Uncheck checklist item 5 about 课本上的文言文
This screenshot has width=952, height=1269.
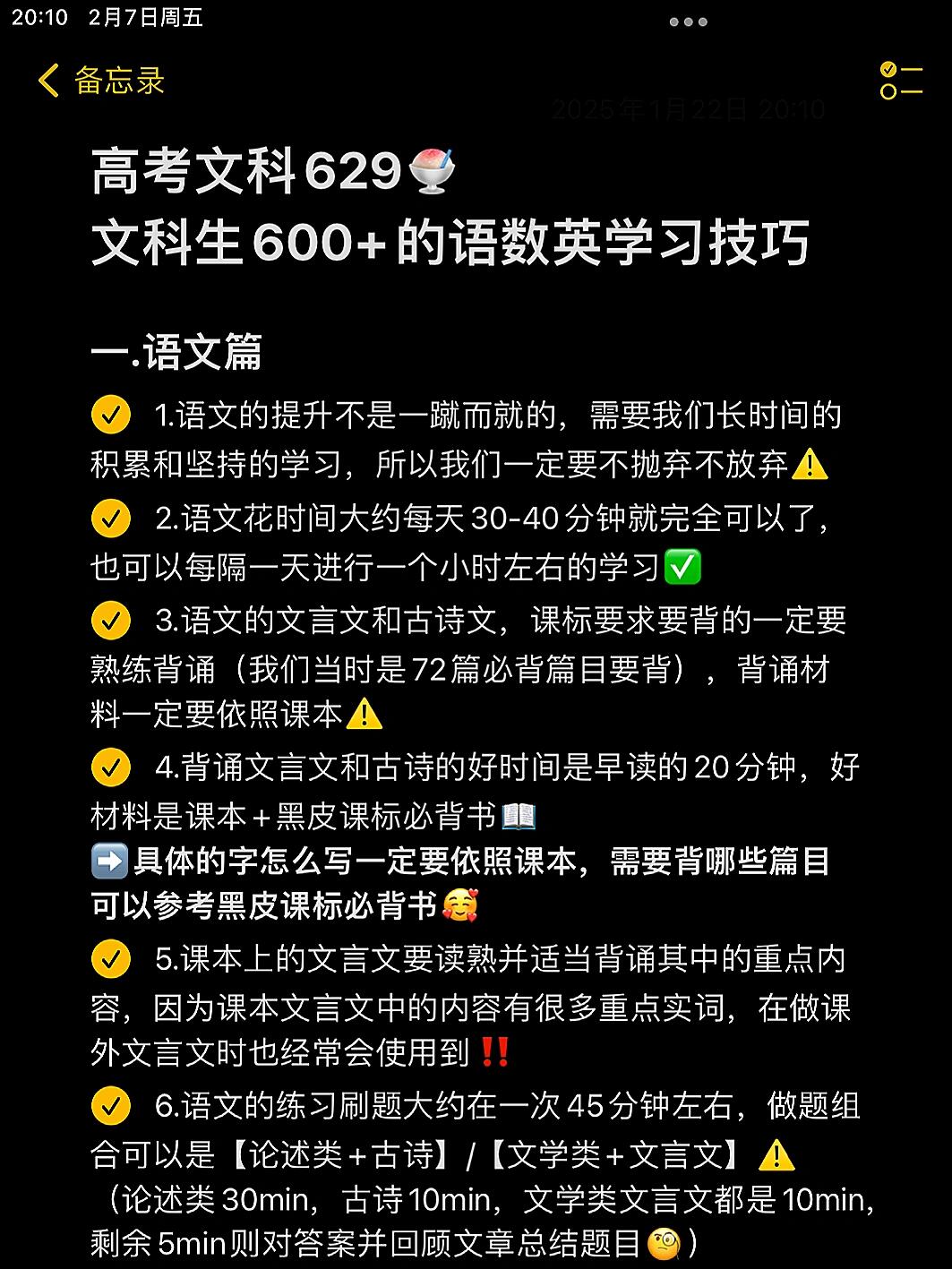(x=111, y=958)
